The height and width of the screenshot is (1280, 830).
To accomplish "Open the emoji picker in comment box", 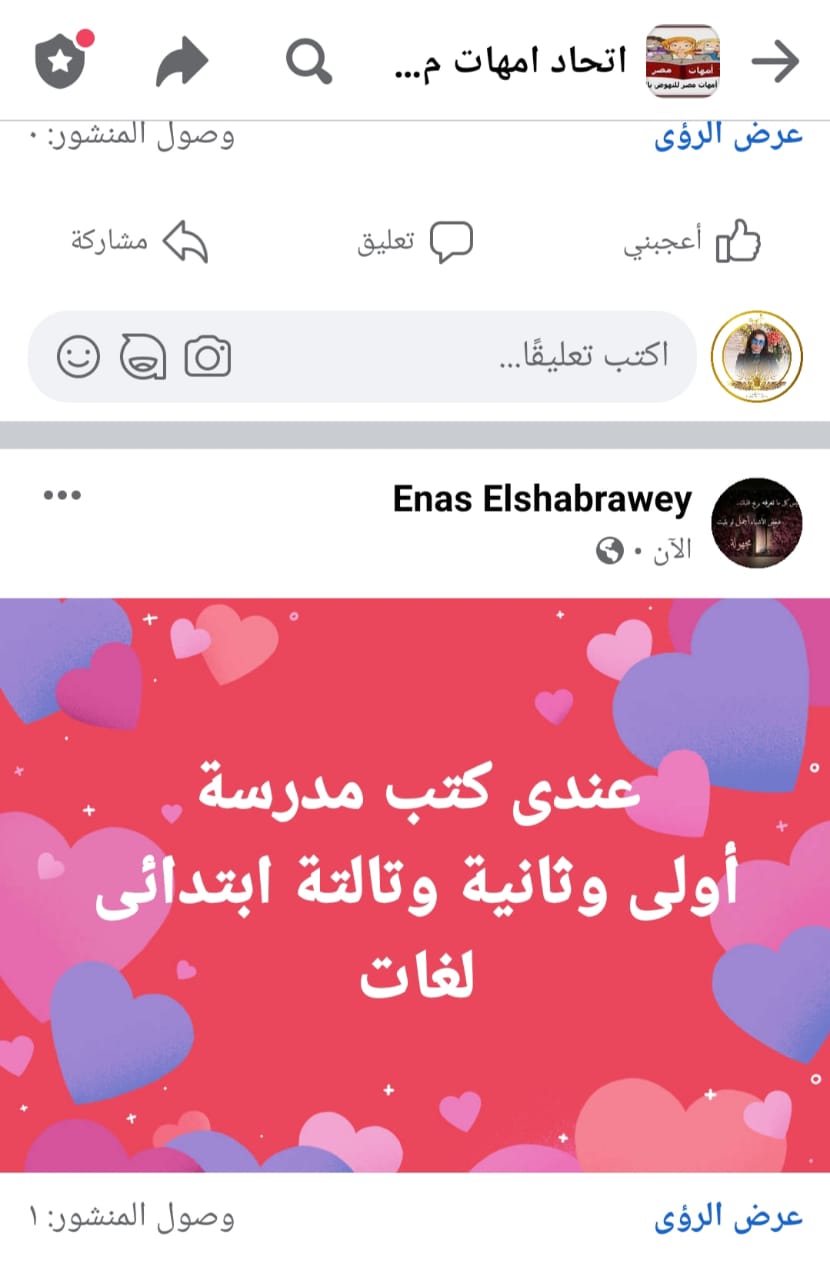I will pos(78,356).
